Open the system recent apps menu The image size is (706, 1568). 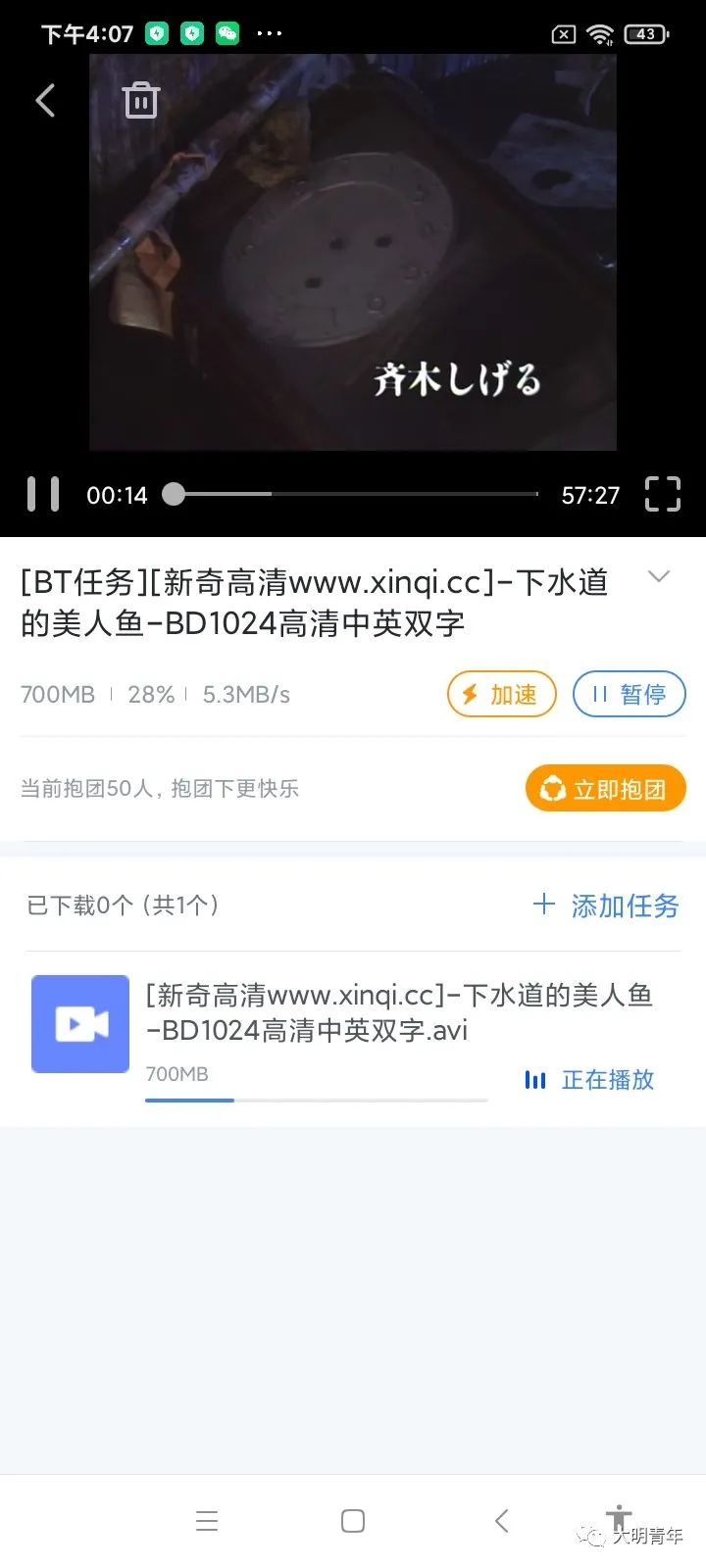[206, 1521]
